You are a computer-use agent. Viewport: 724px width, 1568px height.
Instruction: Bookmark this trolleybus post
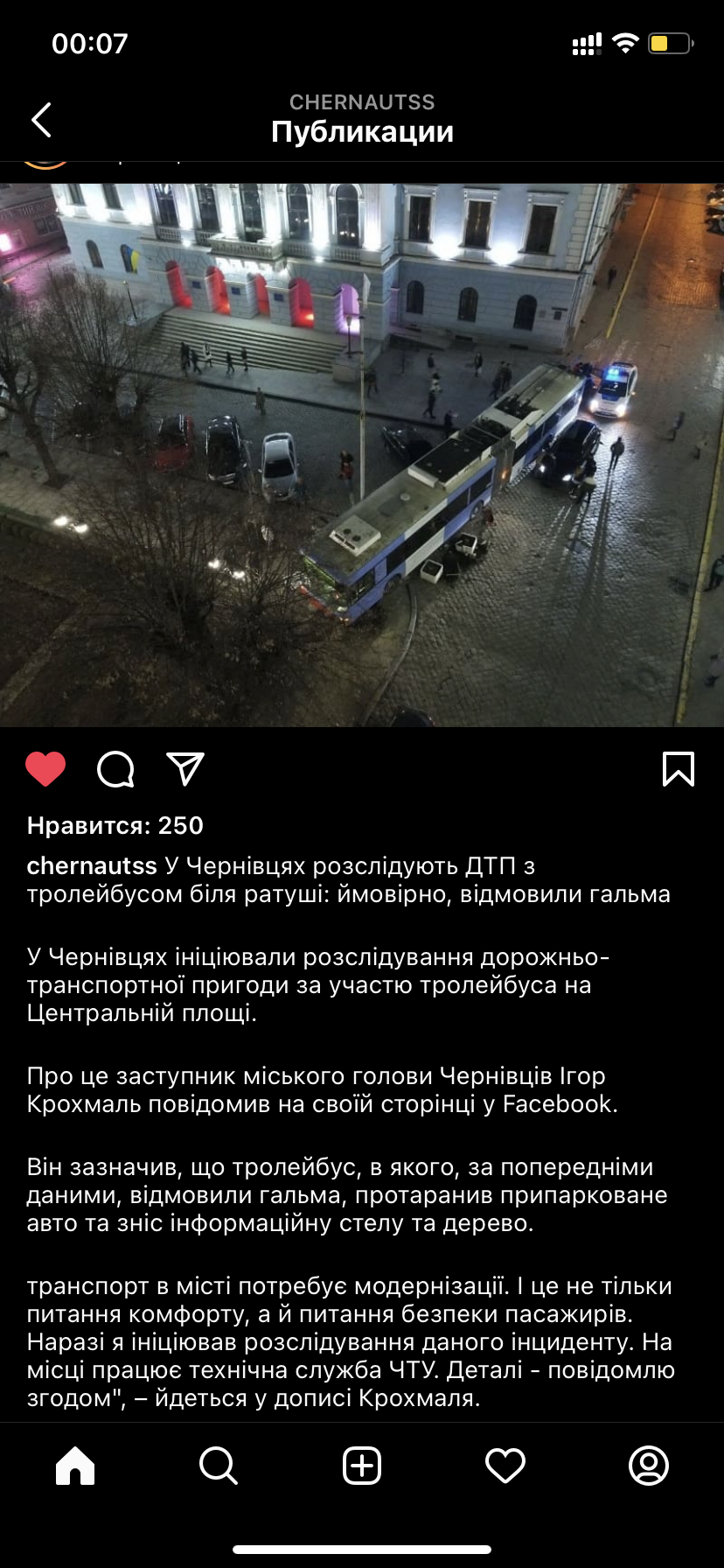pos(679,769)
